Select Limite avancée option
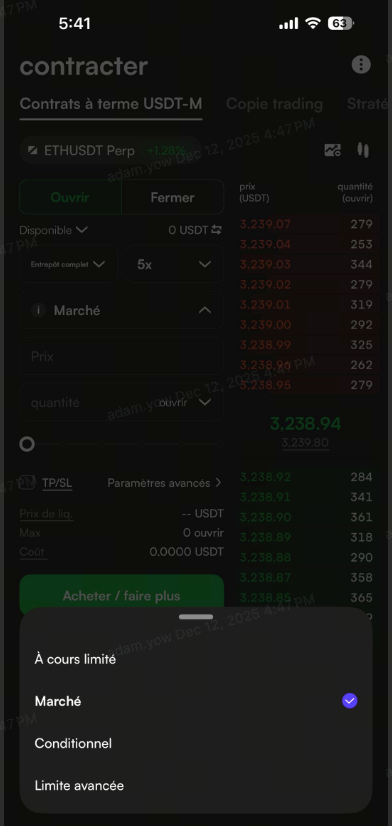The height and width of the screenshot is (826, 392). 196,785
